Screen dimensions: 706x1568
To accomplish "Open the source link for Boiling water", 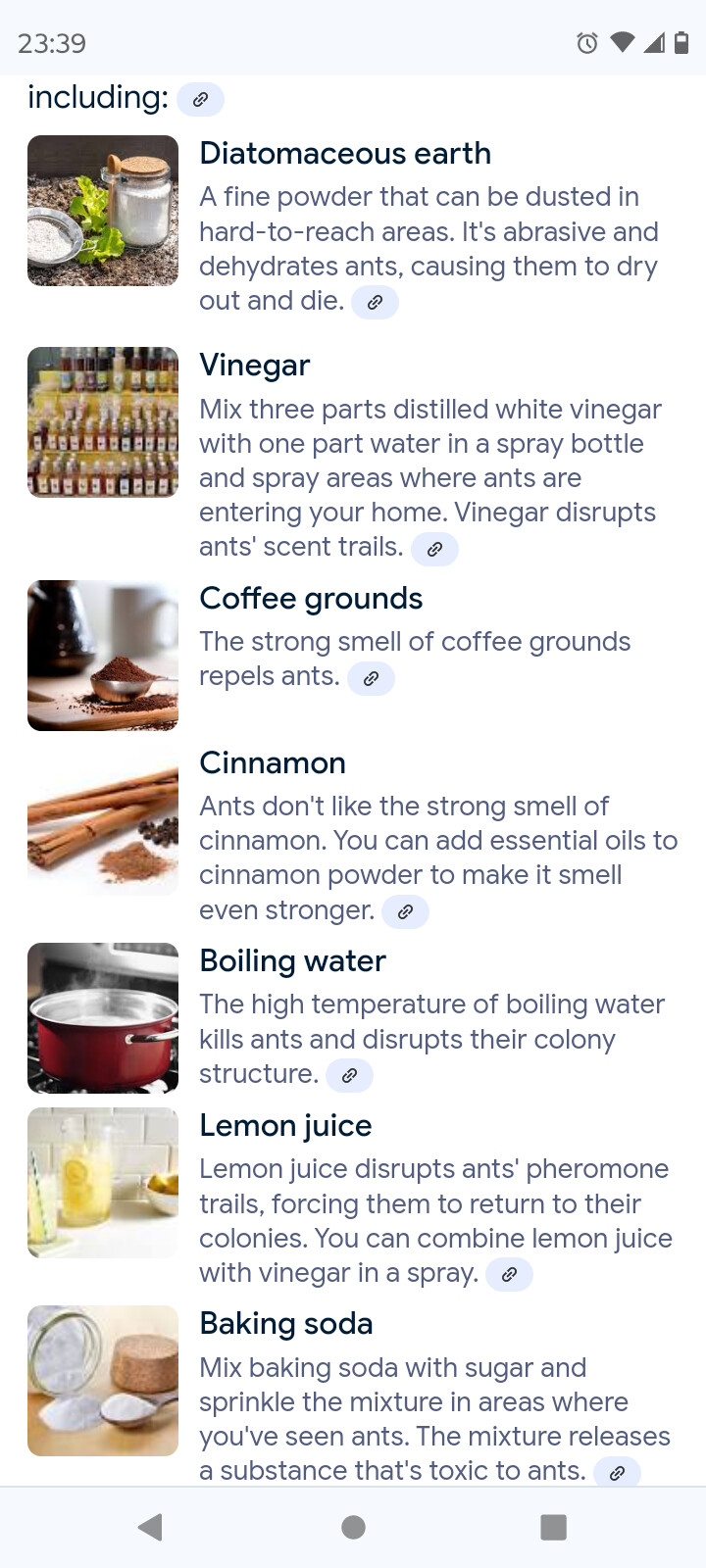I will coord(349,1075).
